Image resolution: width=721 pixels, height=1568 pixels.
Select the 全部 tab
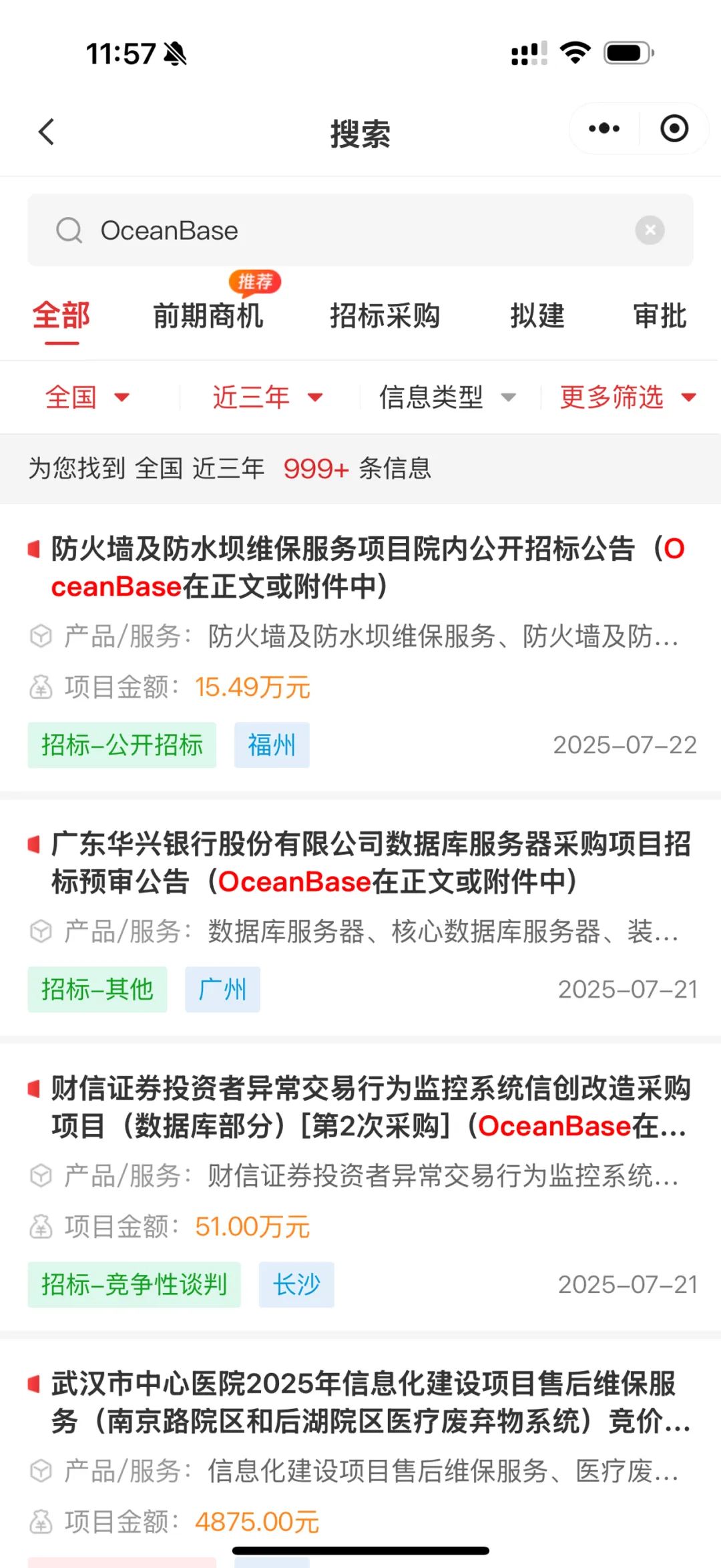pos(61,316)
